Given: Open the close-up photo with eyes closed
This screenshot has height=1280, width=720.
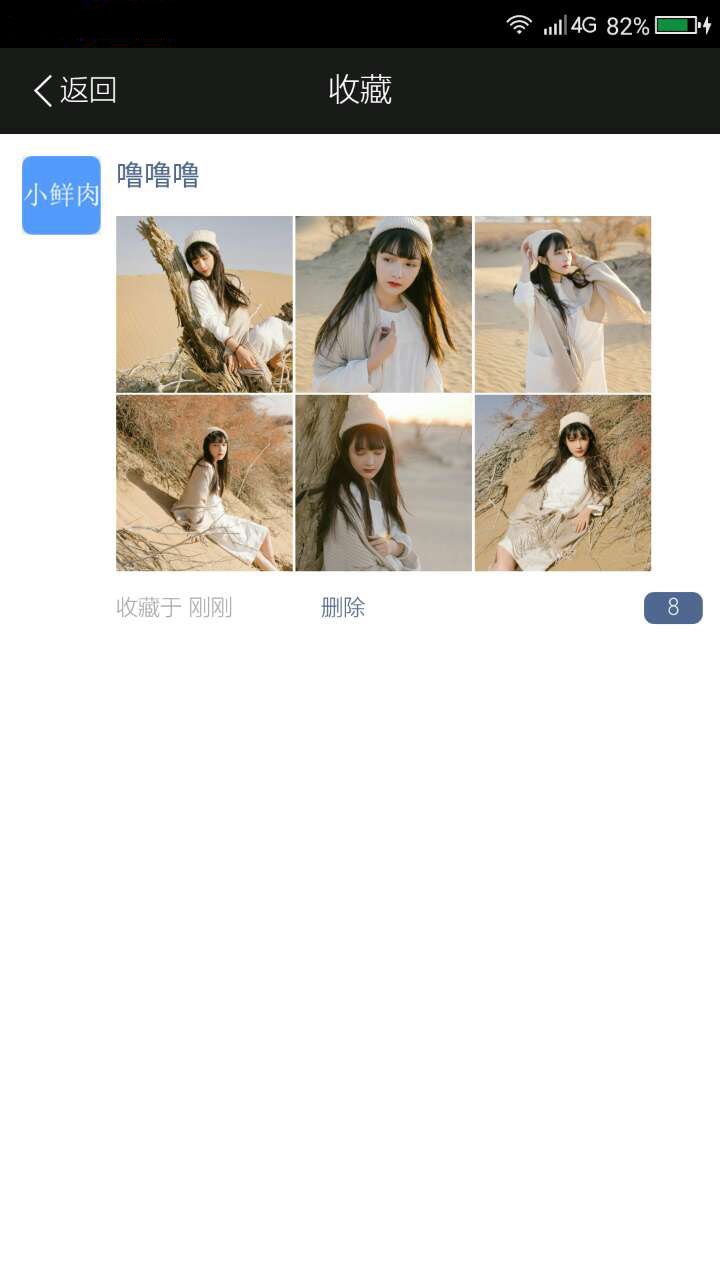Looking at the screenshot, I should tap(383, 483).
